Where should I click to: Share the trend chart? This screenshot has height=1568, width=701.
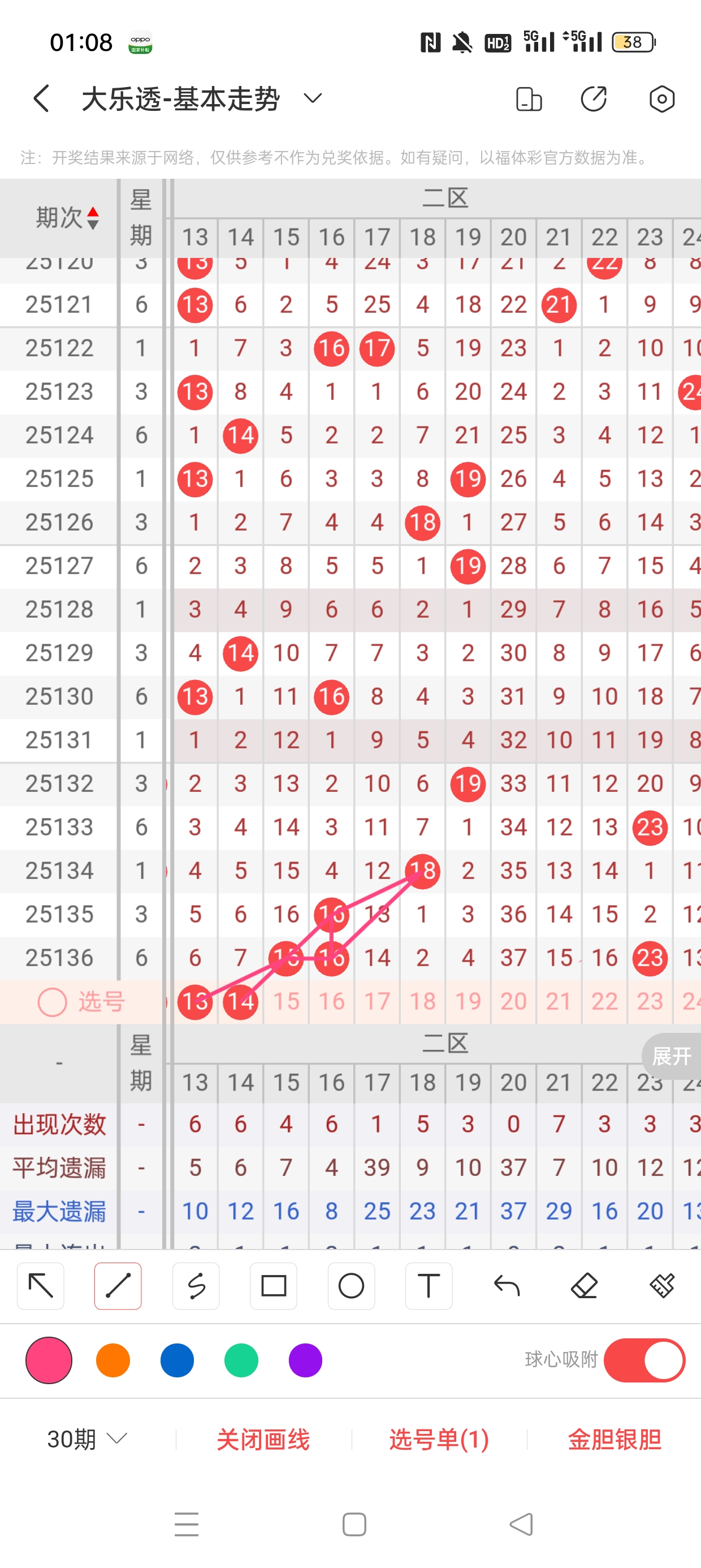click(593, 98)
